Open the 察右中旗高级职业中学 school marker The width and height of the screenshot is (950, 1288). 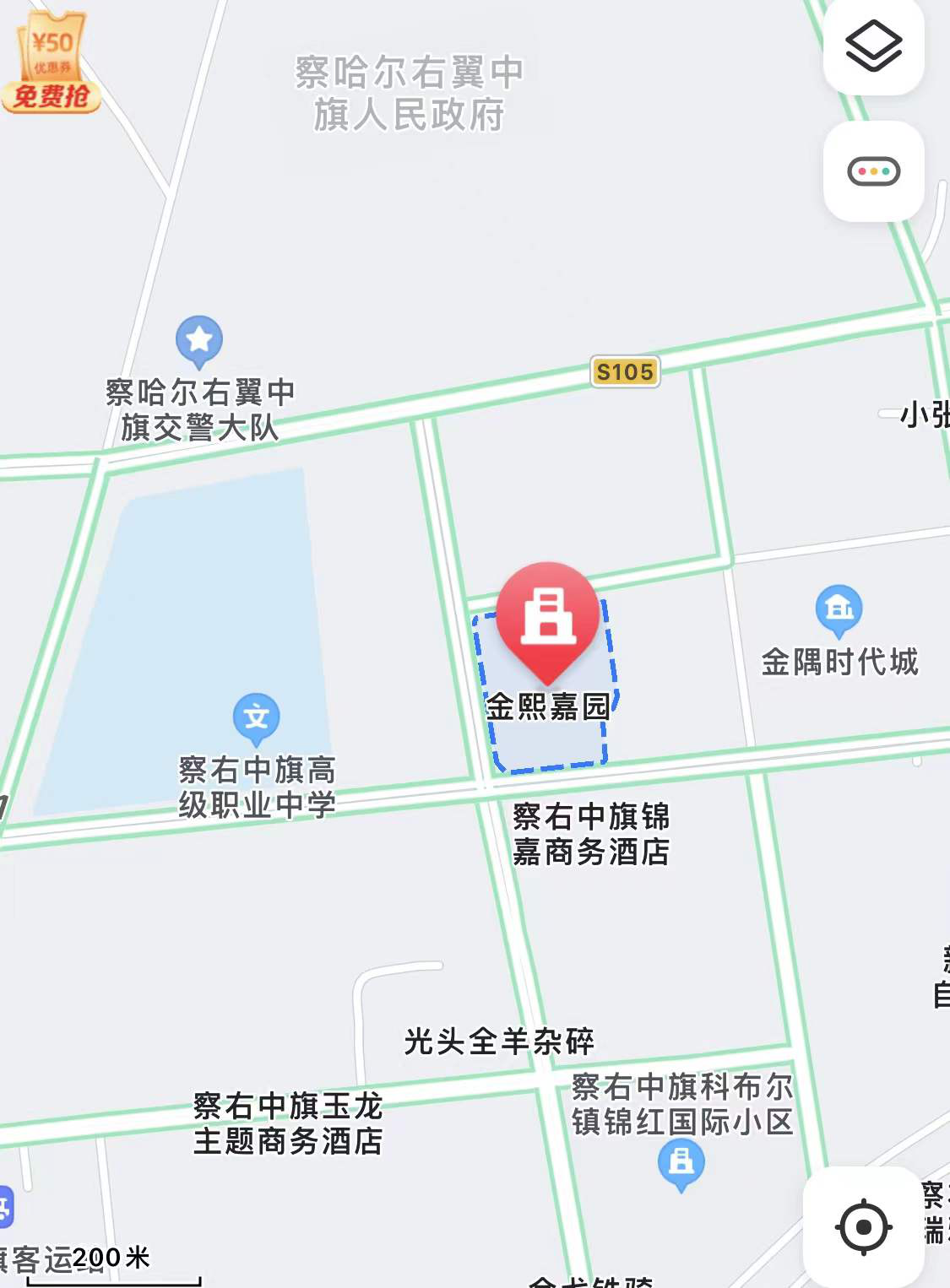tap(256, 718)
